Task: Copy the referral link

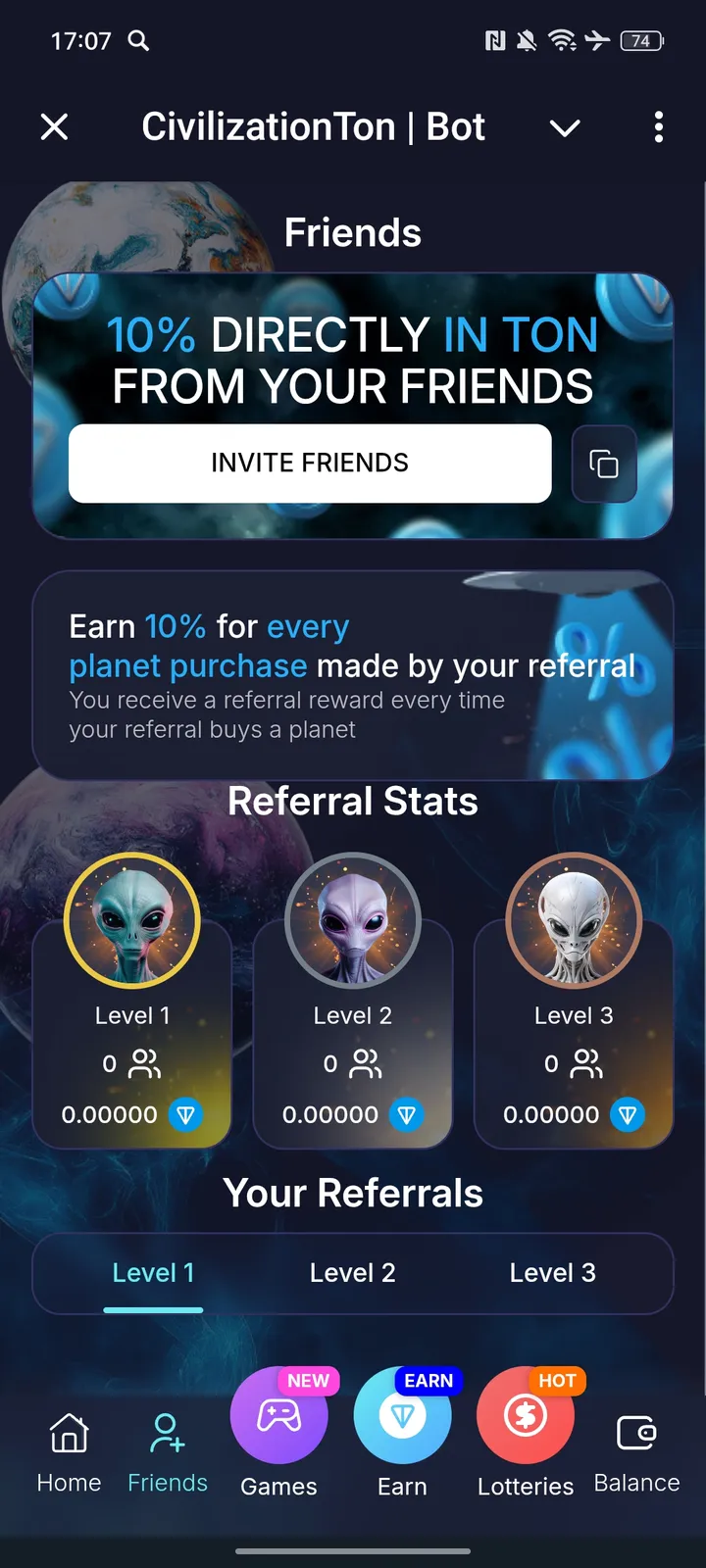Action: pyautogui.click(x=604, y=464)
